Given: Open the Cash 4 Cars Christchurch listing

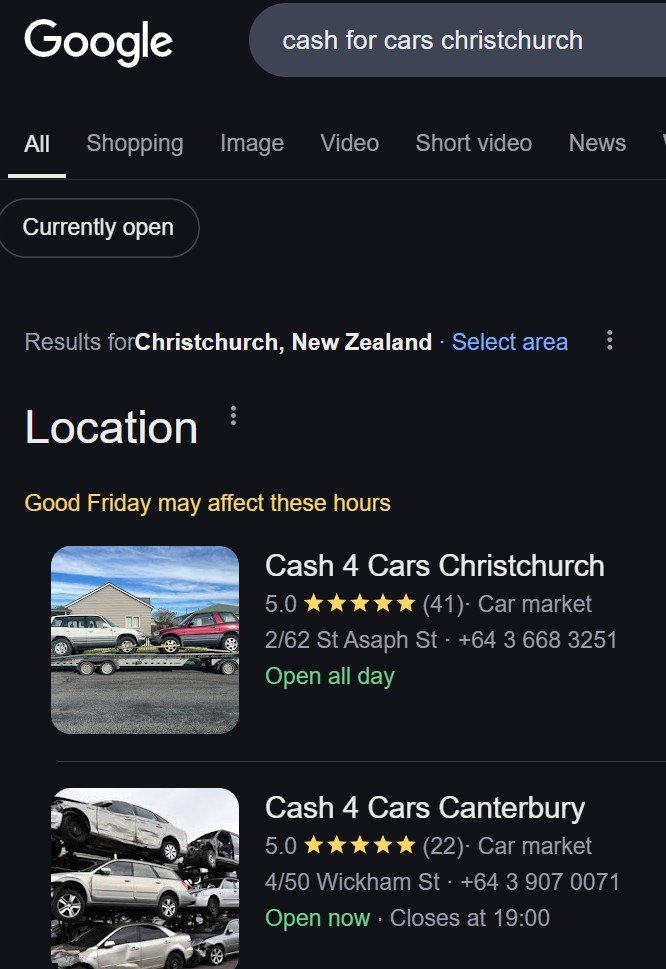Looking at the screenshot, I should click(x=434, y=566).
